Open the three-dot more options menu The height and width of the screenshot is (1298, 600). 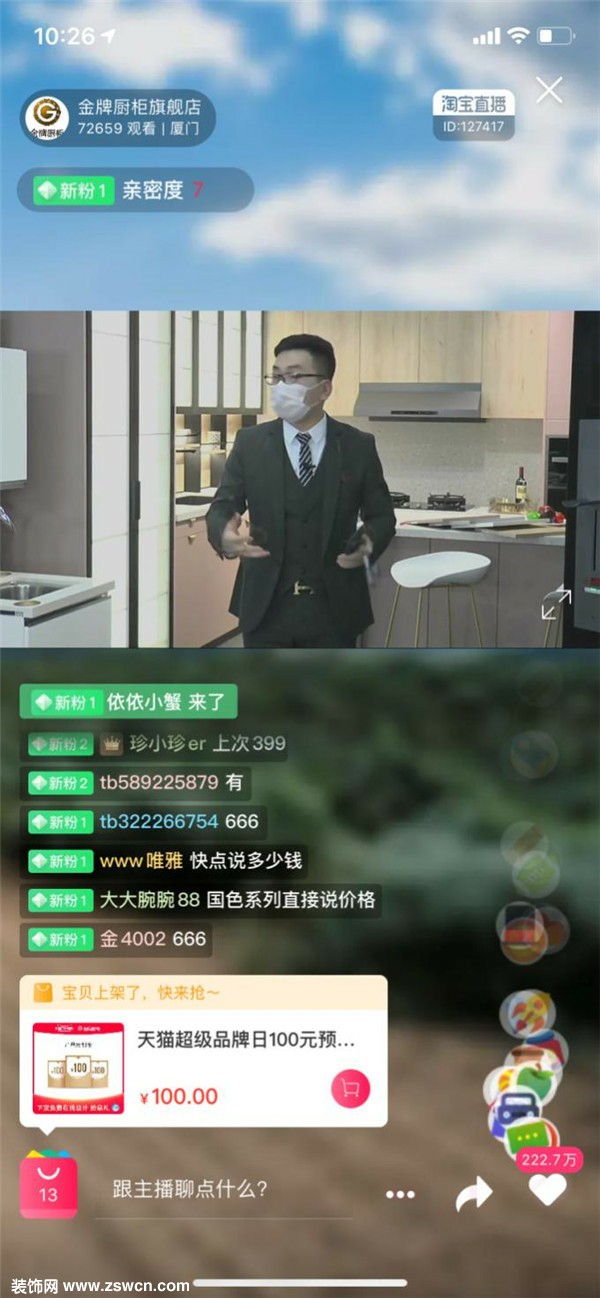(x=400, y=1194)
